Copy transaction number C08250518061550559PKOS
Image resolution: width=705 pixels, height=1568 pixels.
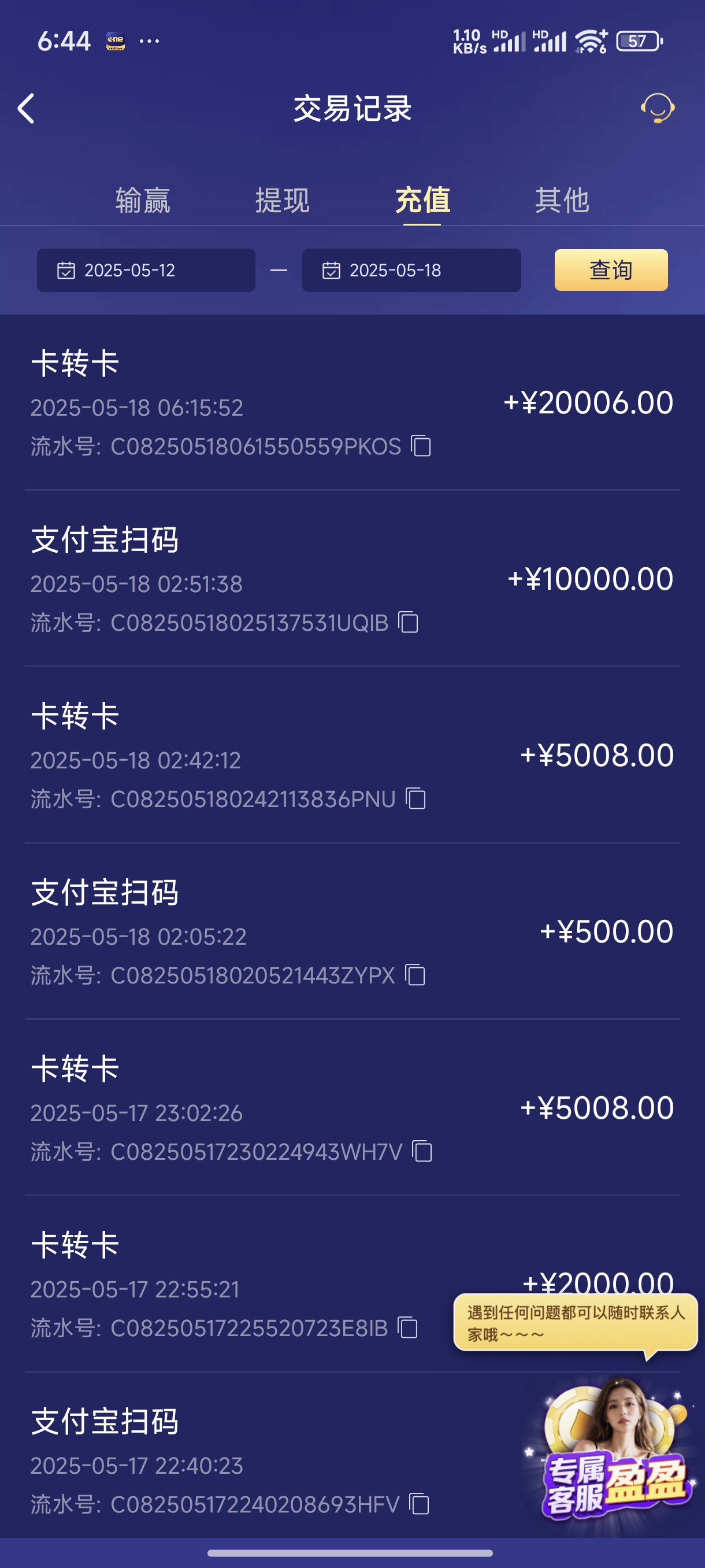(421, 446)
